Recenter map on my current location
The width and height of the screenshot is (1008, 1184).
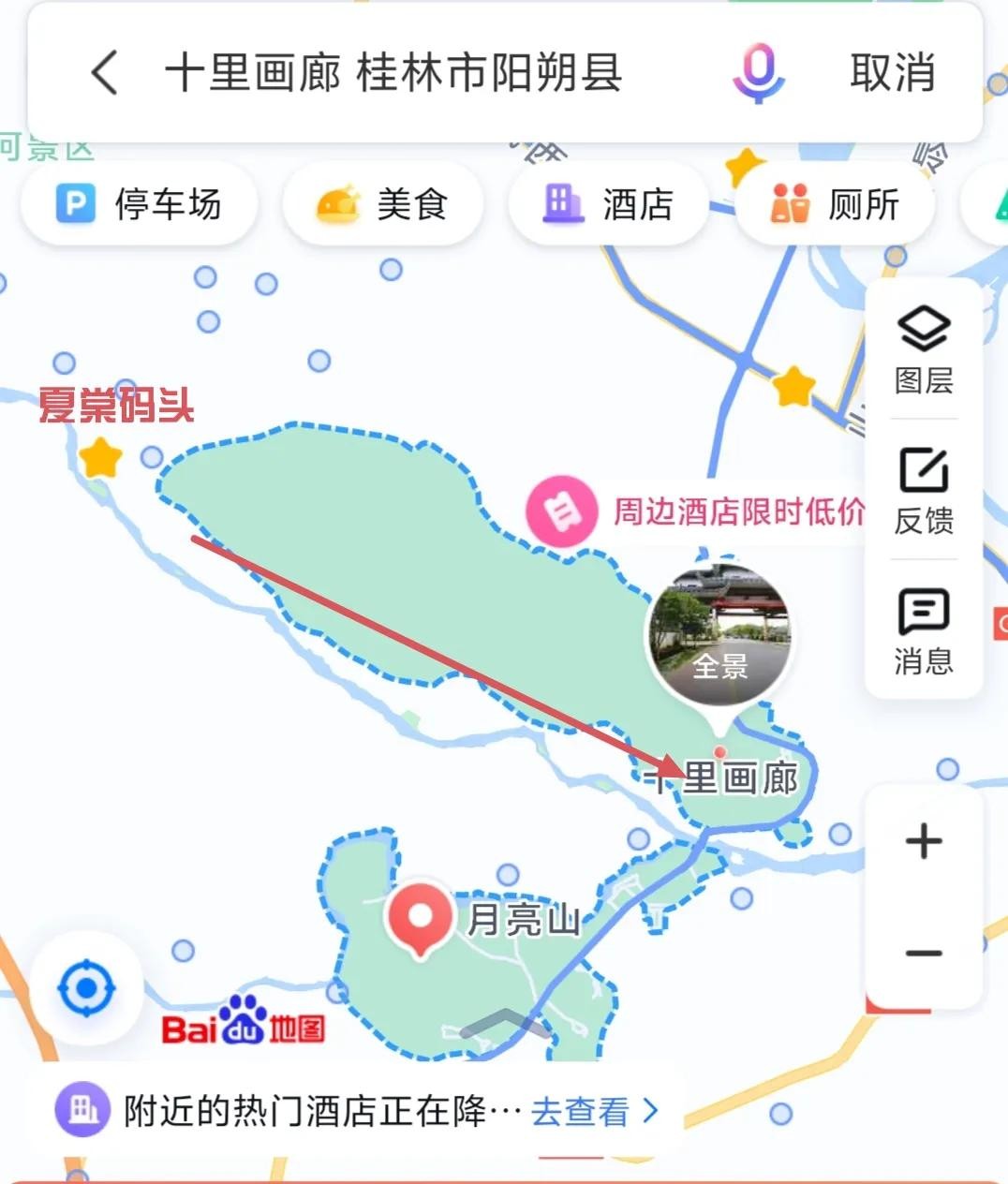[86, 988]
